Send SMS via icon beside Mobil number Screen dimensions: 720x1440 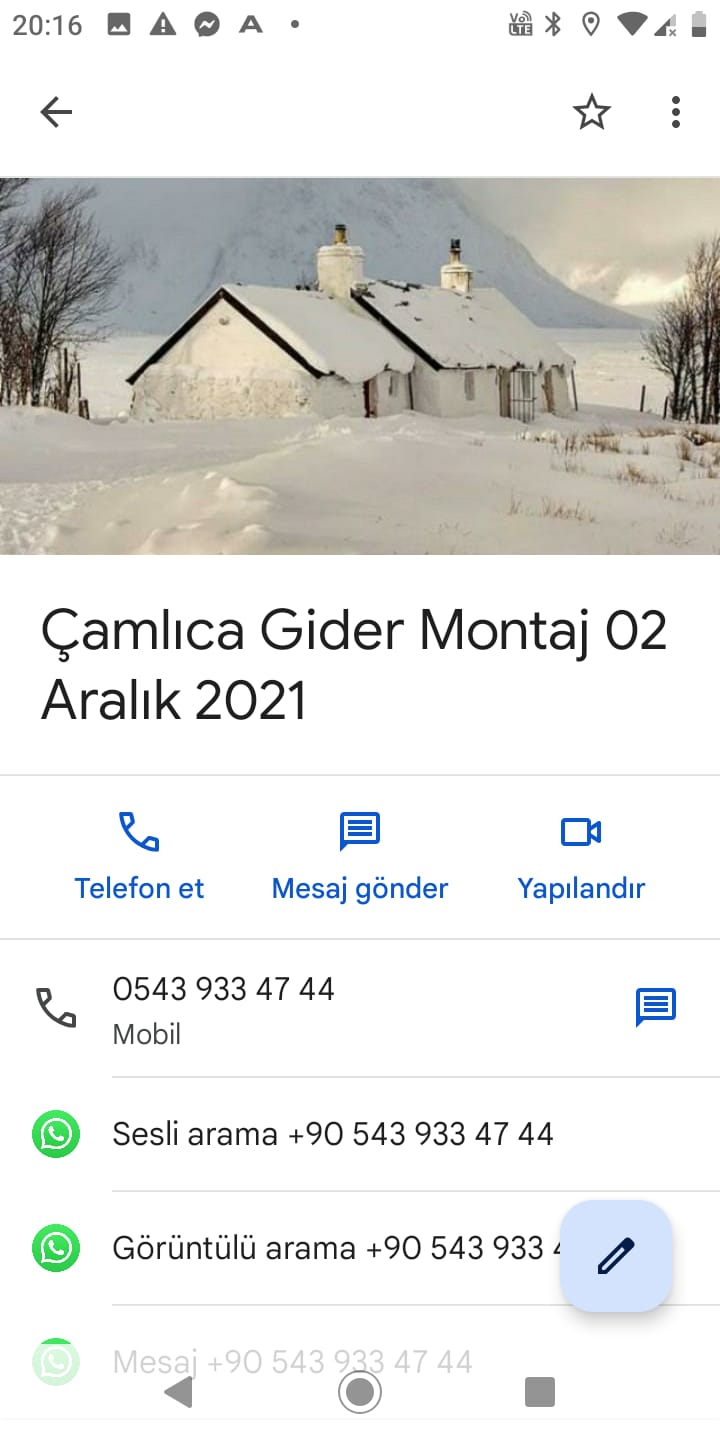pyautogui.click(x=656, y=1008)
